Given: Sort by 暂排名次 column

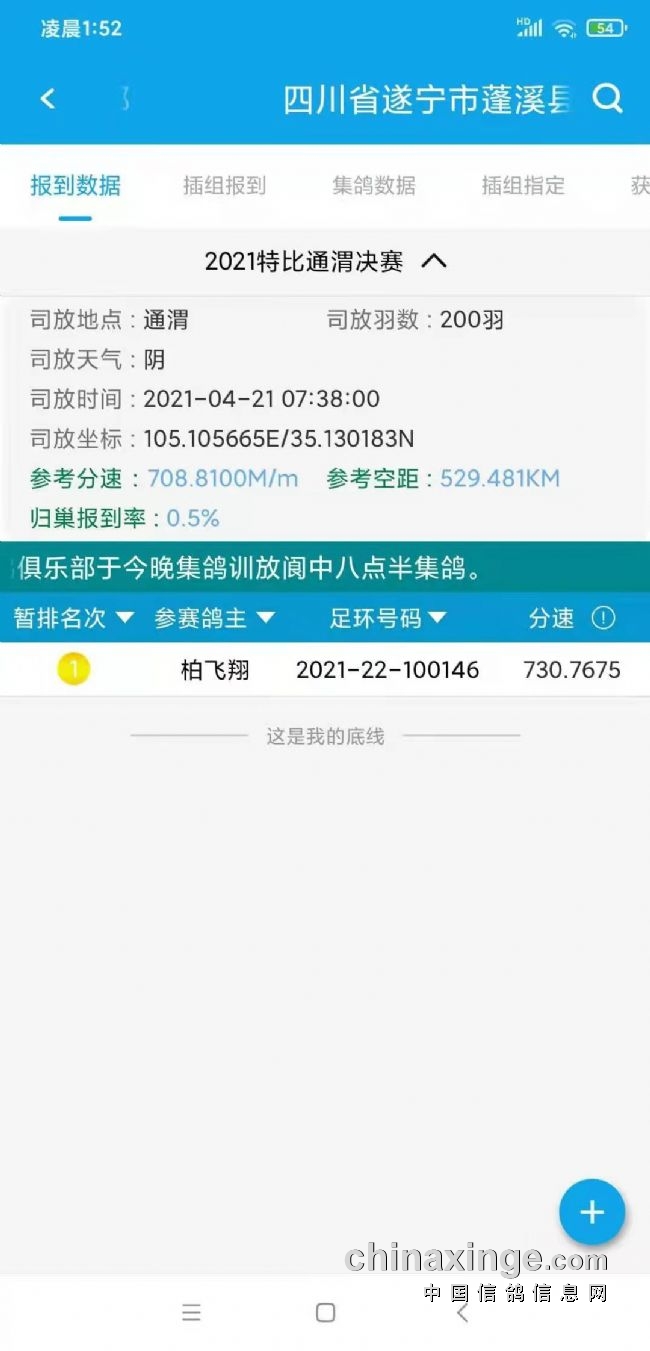Looking at the screenshot, I should point(73,618).
